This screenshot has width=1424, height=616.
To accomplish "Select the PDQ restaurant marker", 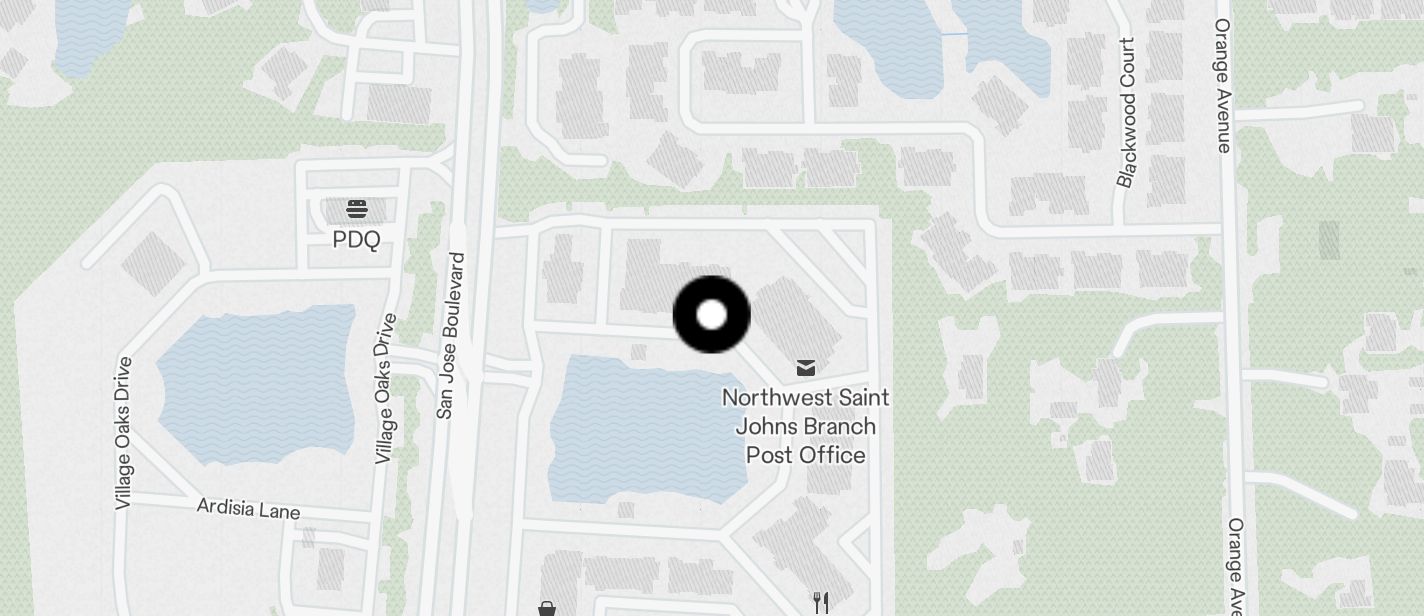I will 357,210.
